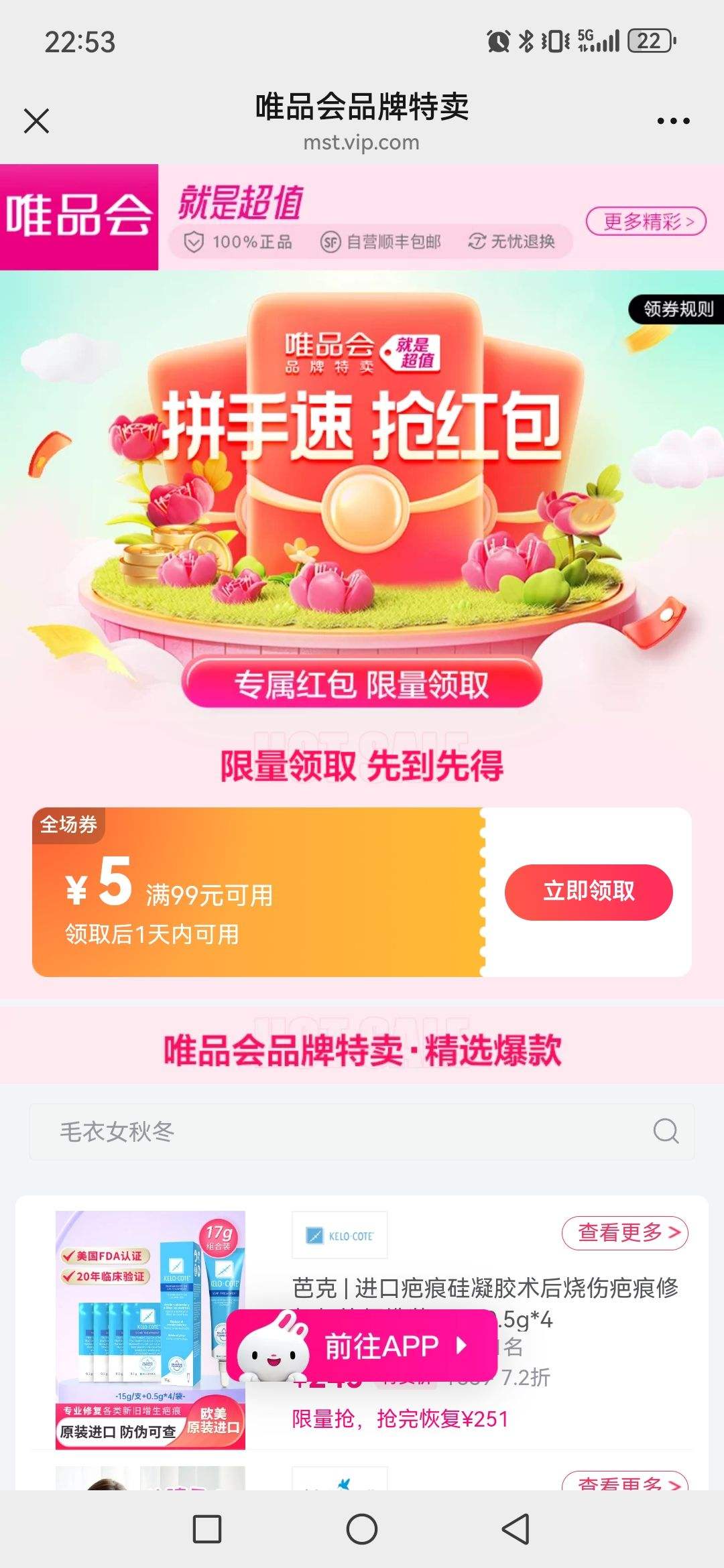Tap the 专属红包 限量领取 banner button
Viewport: 724px width, 1568px height.
pyautogui.click(x=362, y=684)
